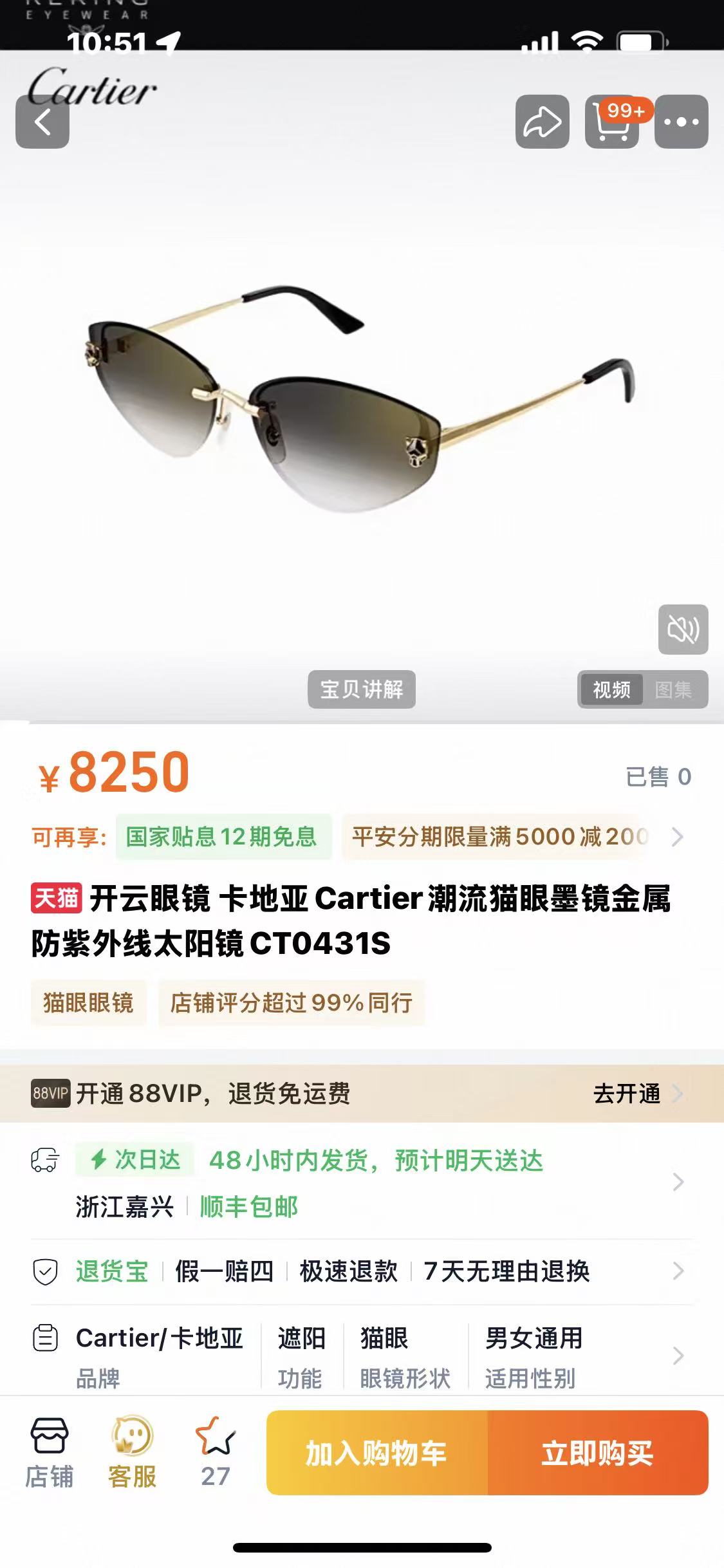Add sunglasses to cart with 加入购物车

(x=377, y=1453)
